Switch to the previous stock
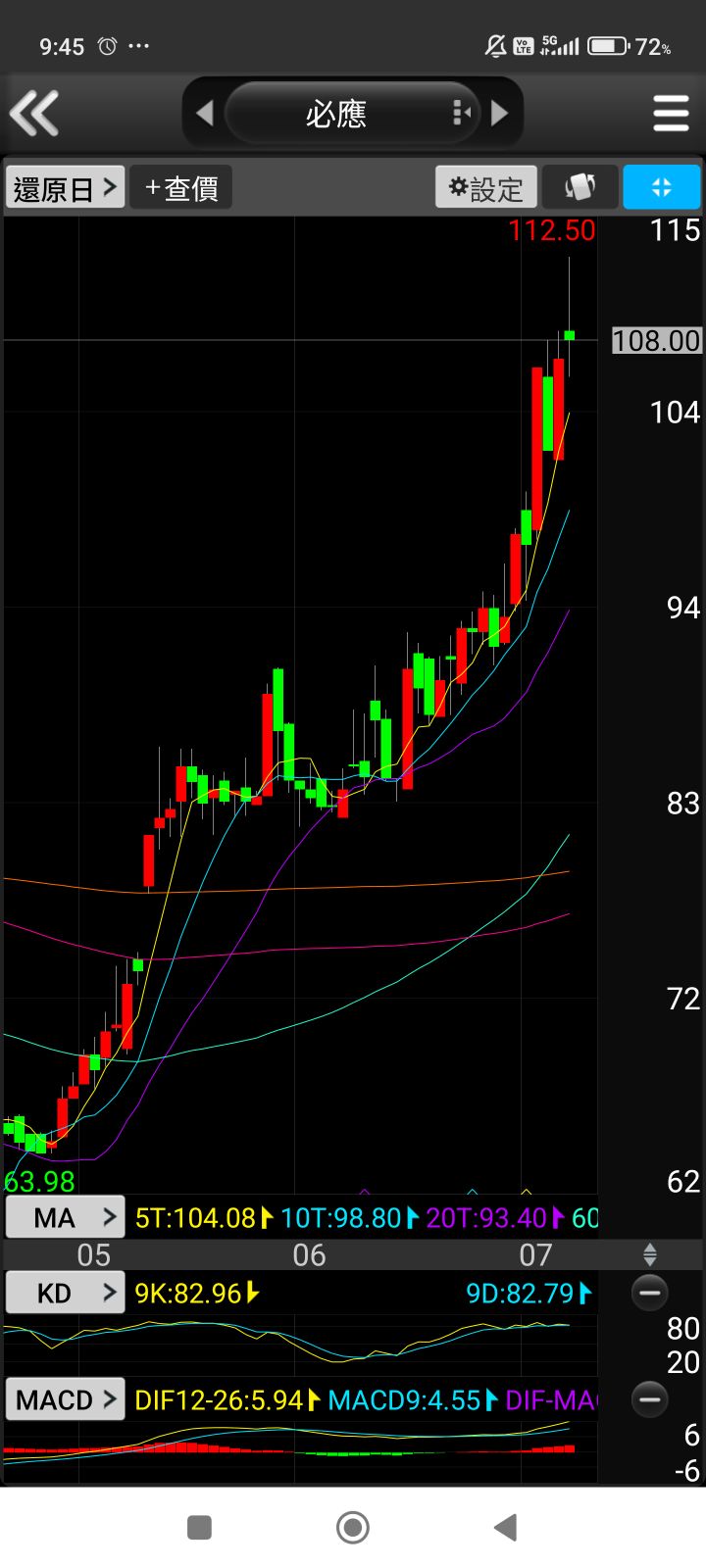The image size is (706, 1568). pos(205,114)
